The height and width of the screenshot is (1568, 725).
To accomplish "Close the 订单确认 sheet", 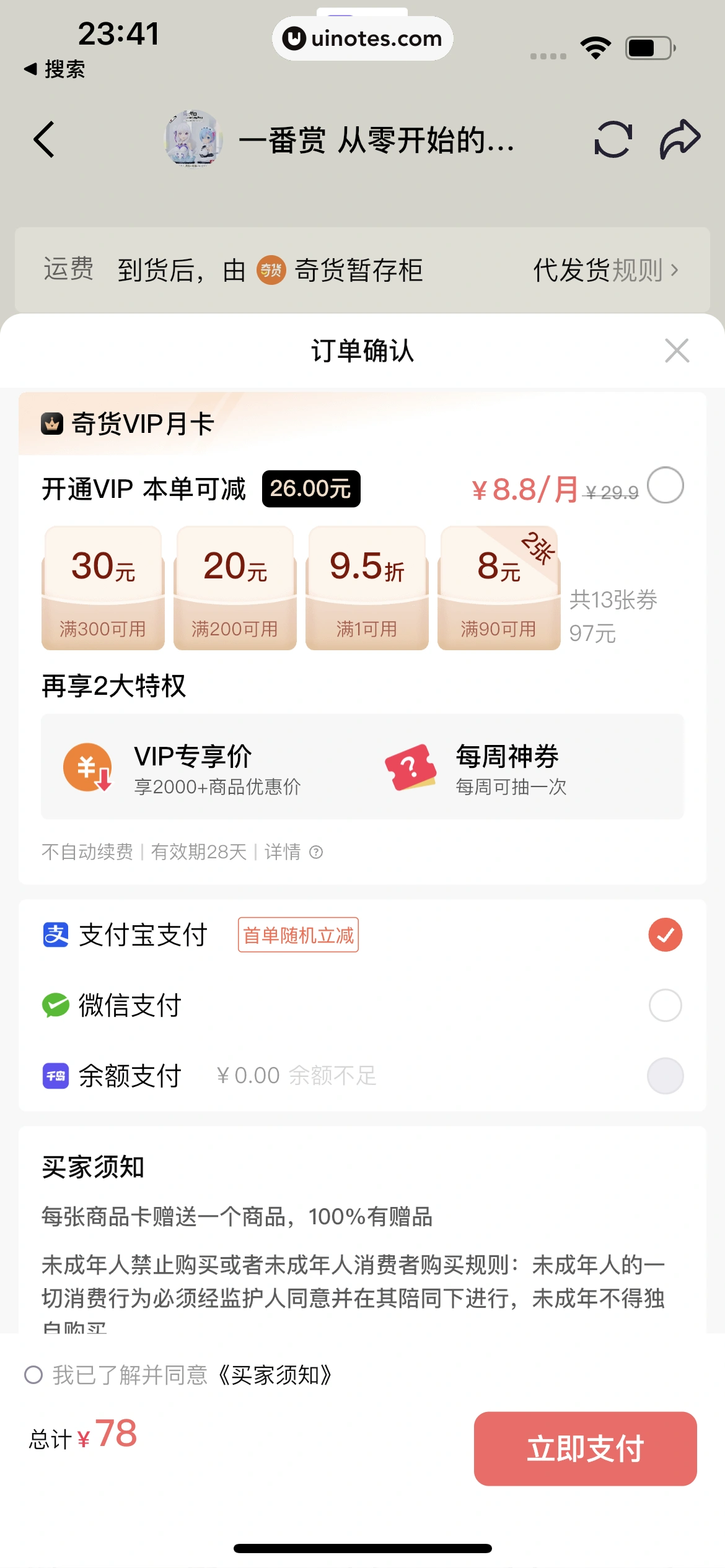I will click(x=677, y=351).
